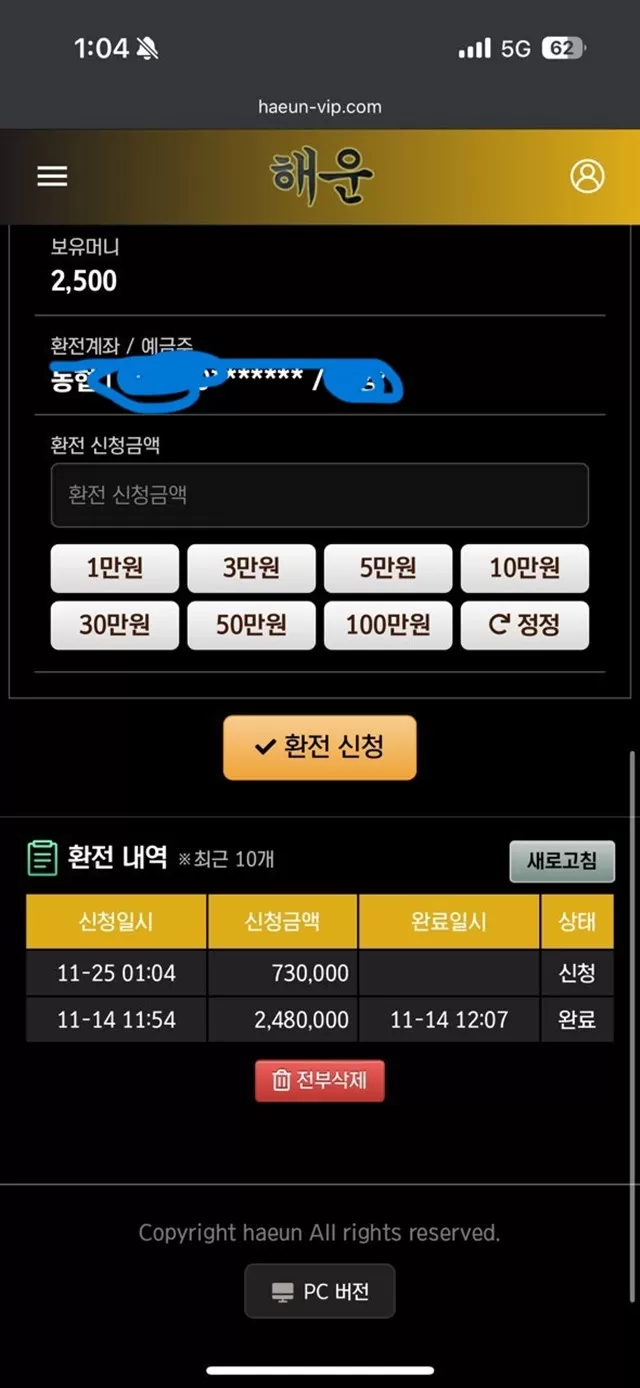Add 5만원 to the amount

click(388, 568)
